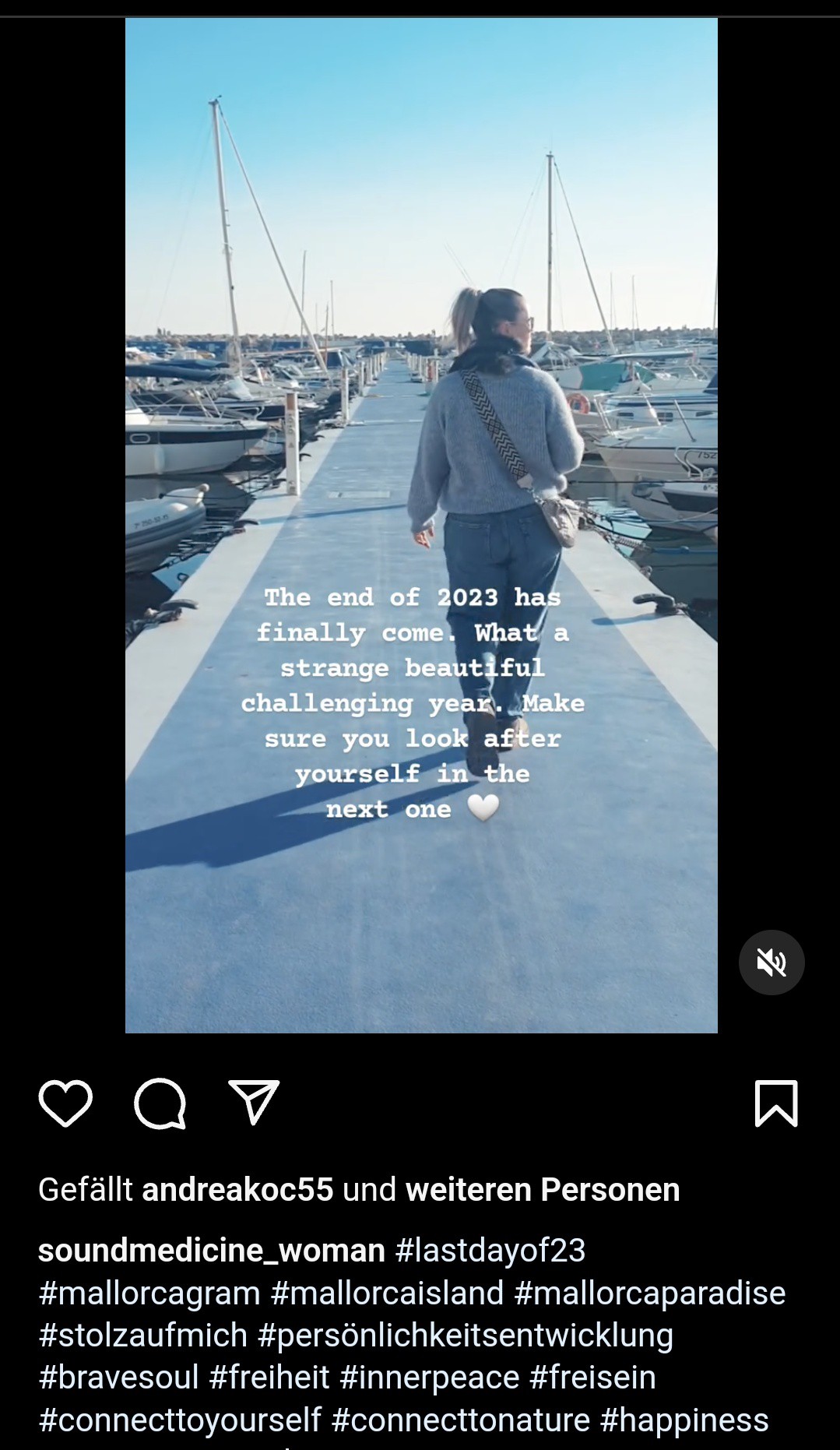Open the #innerpeace hashtag
Viewport: 840px width, 1450px height.
(x=430, y=1378)
